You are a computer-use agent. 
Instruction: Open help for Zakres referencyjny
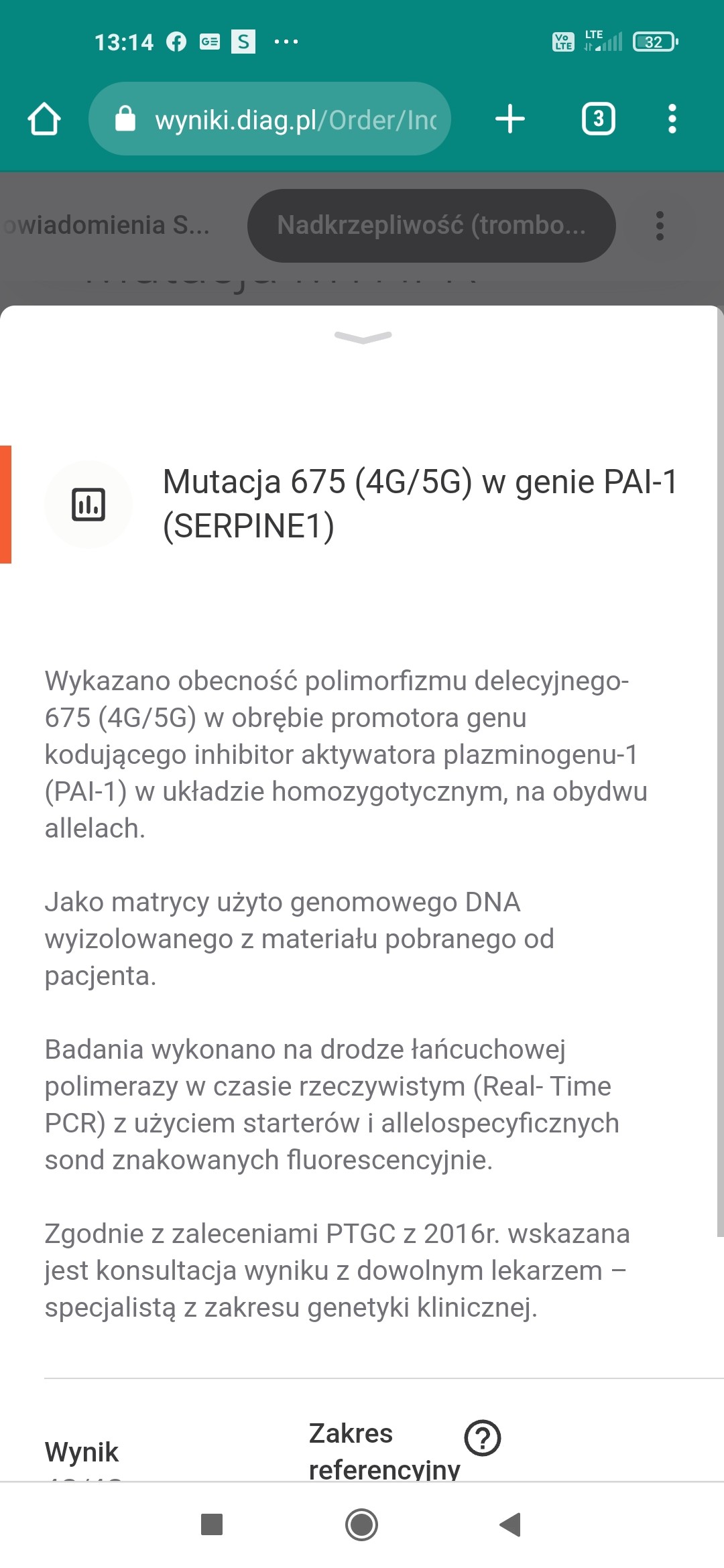pos(483,1437)
